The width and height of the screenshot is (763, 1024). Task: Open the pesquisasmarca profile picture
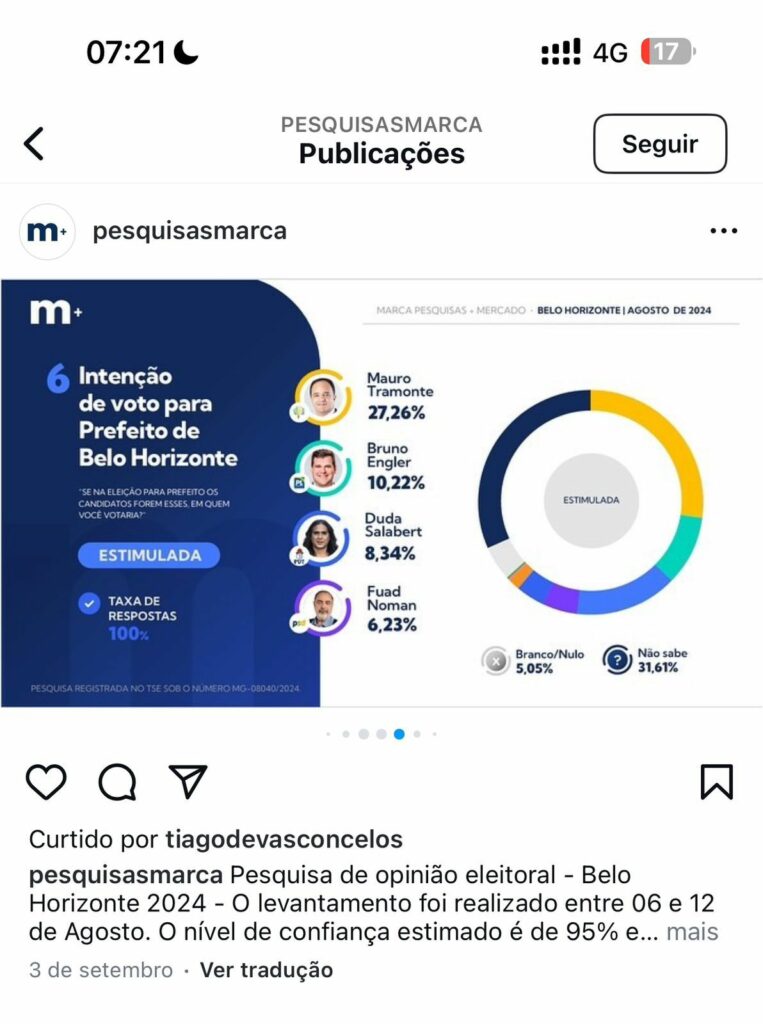48,232
